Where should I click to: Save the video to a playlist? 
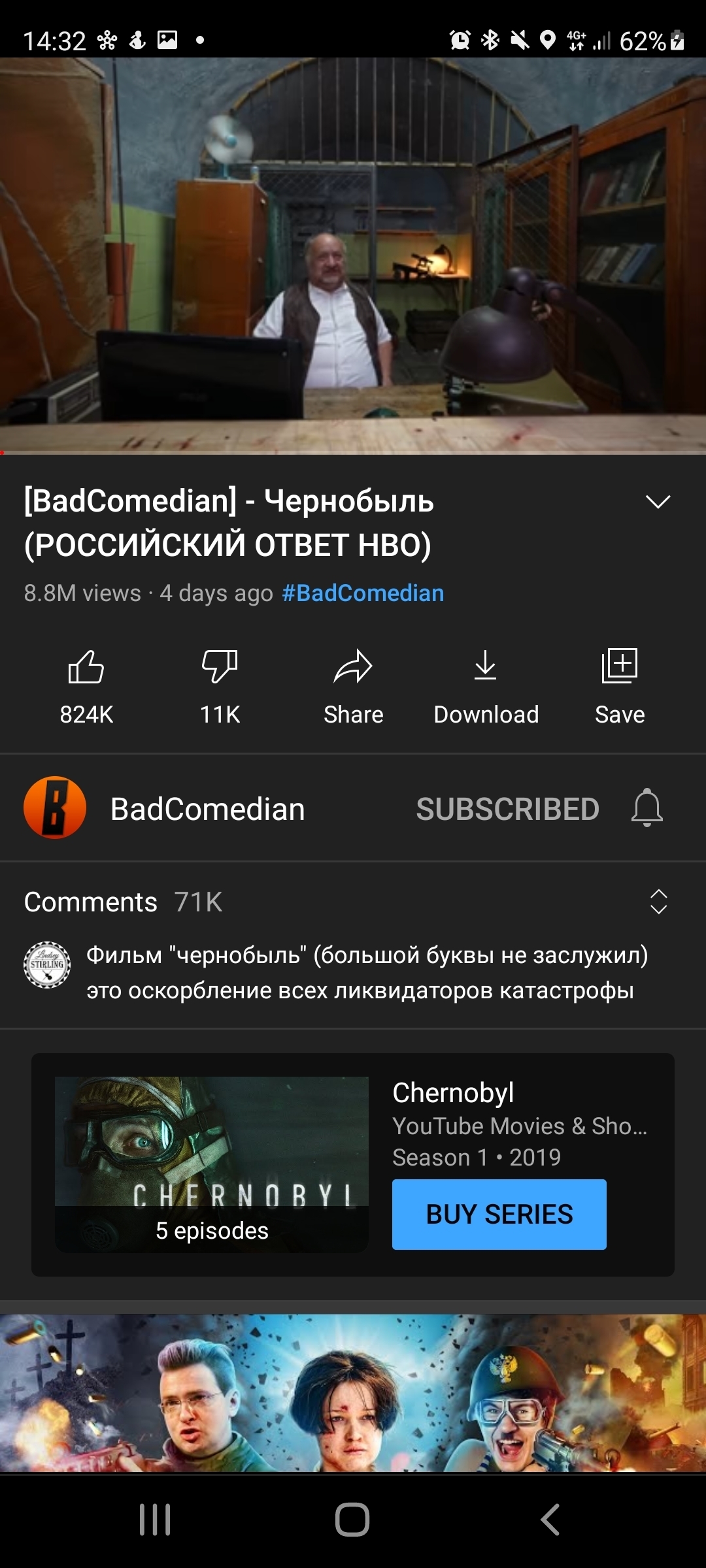point(619,685)
